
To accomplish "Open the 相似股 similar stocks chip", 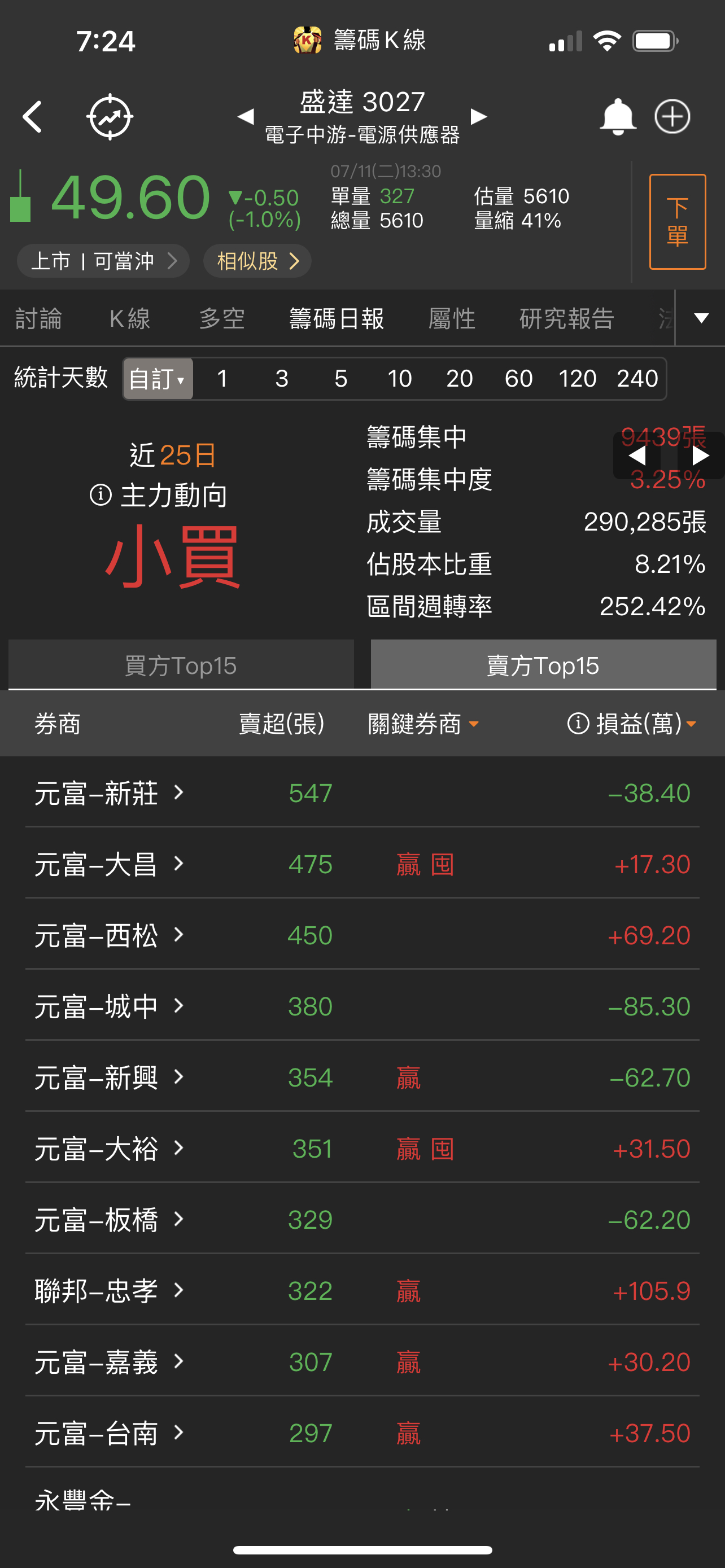I will pyautogui.click(x=257, y=261).
